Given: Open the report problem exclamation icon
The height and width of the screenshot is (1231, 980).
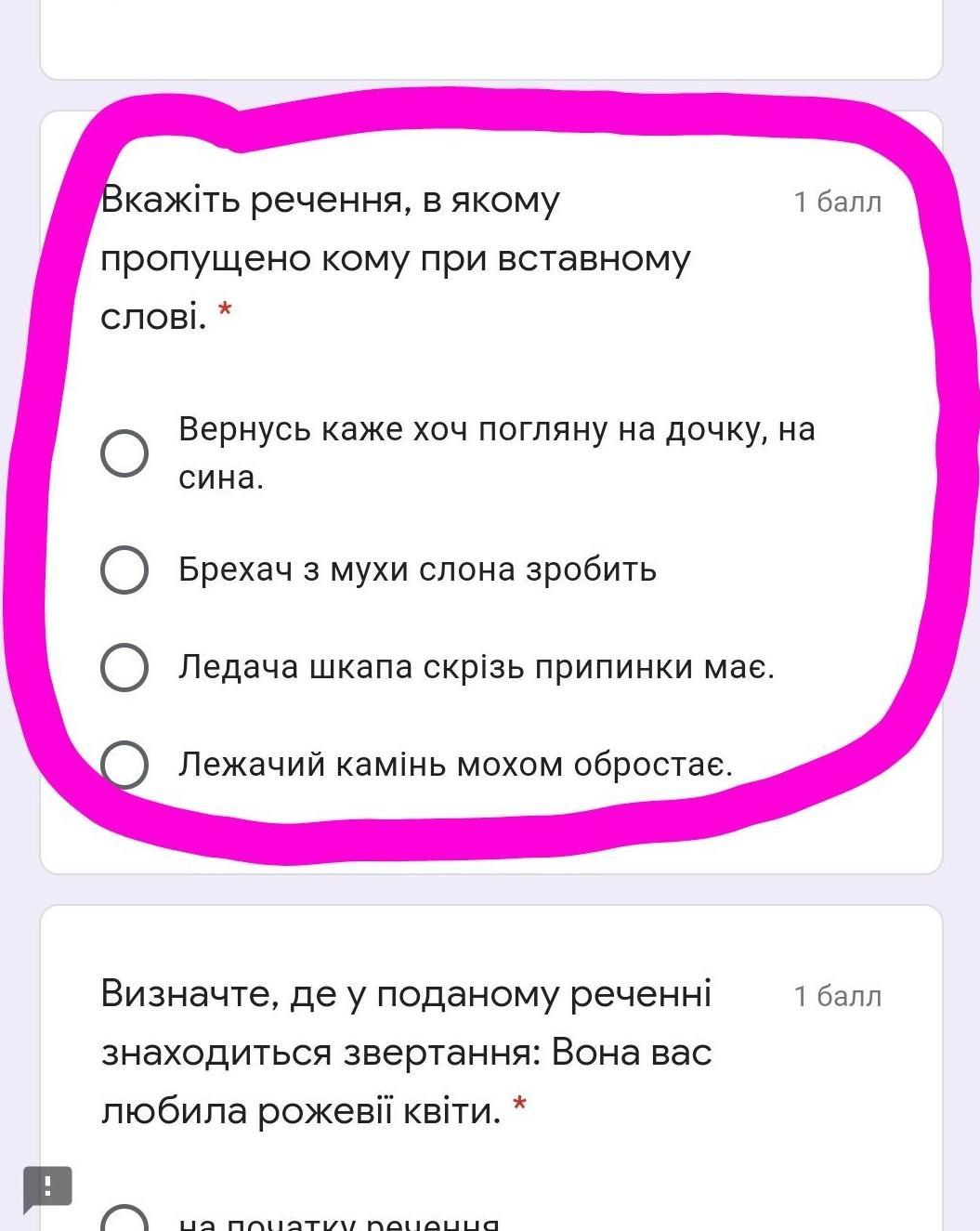Looking at the screenshot, I should point(47,1187).
